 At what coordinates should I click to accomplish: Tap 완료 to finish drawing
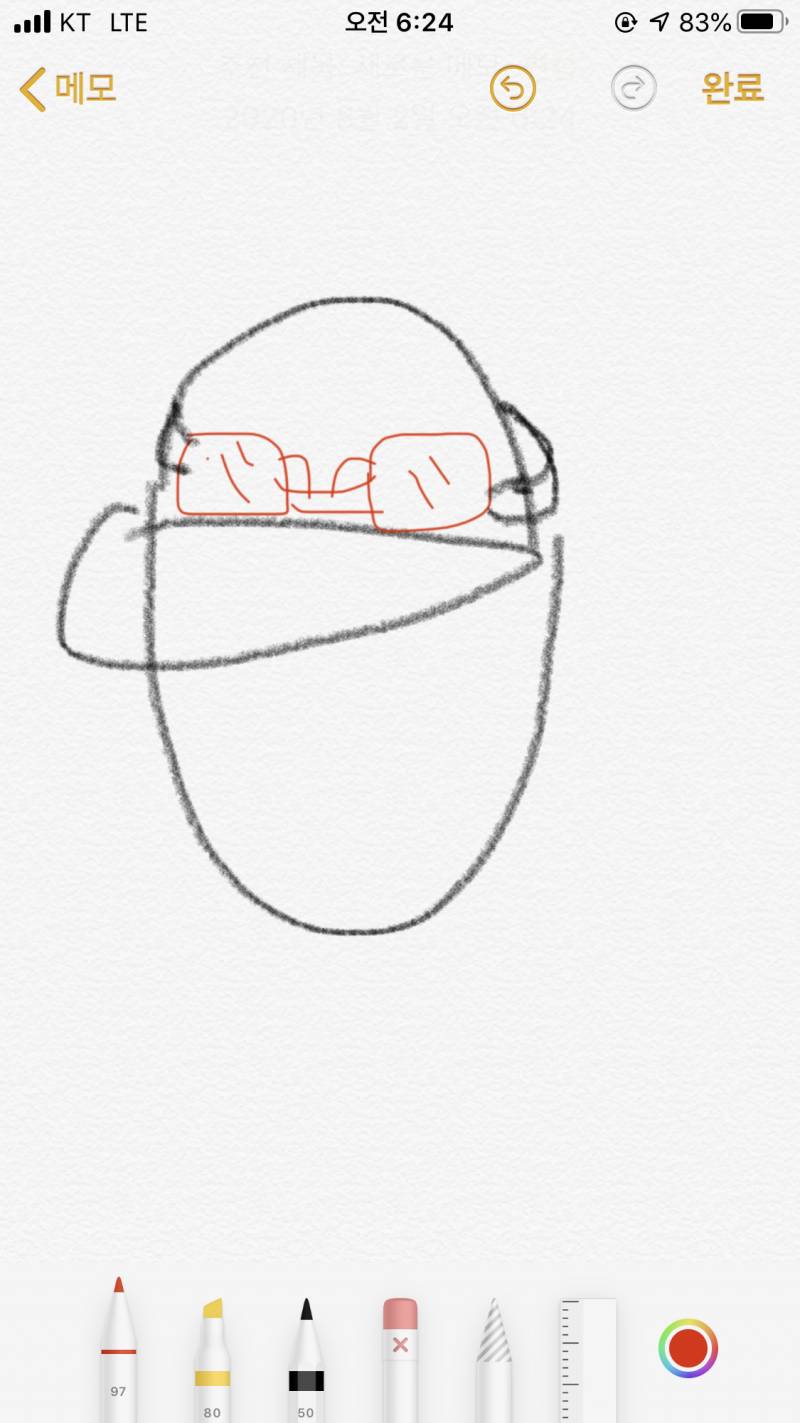click(x=732, y=89)
